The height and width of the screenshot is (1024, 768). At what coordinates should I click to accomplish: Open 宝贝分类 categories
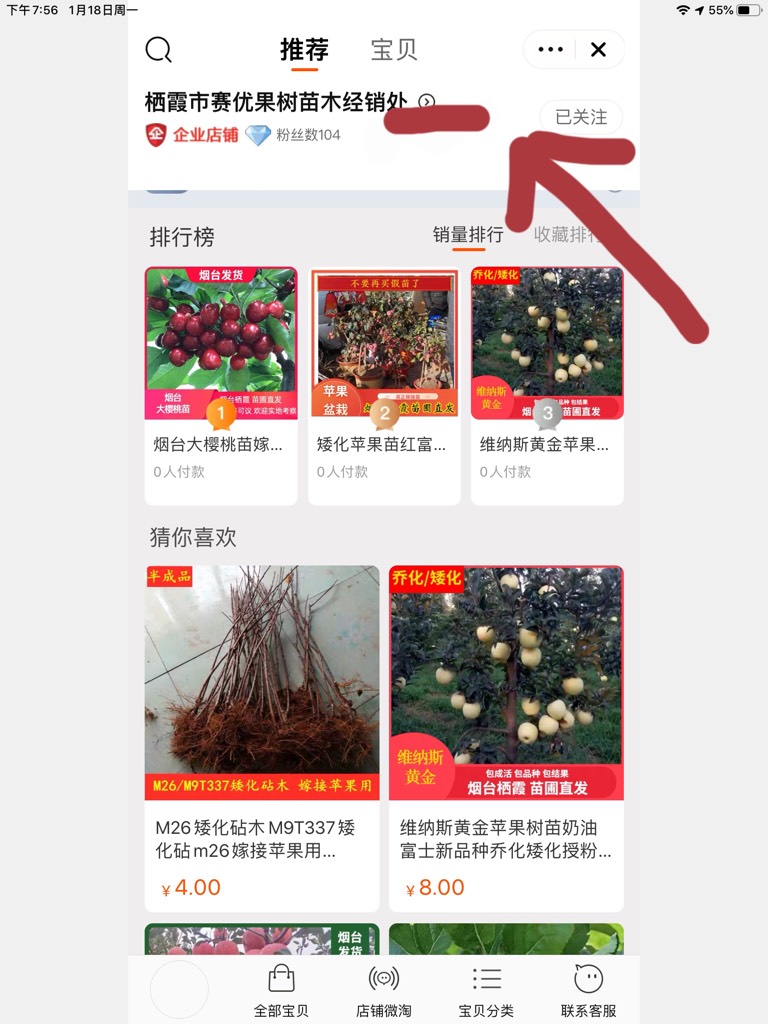(x=486, y=990)
